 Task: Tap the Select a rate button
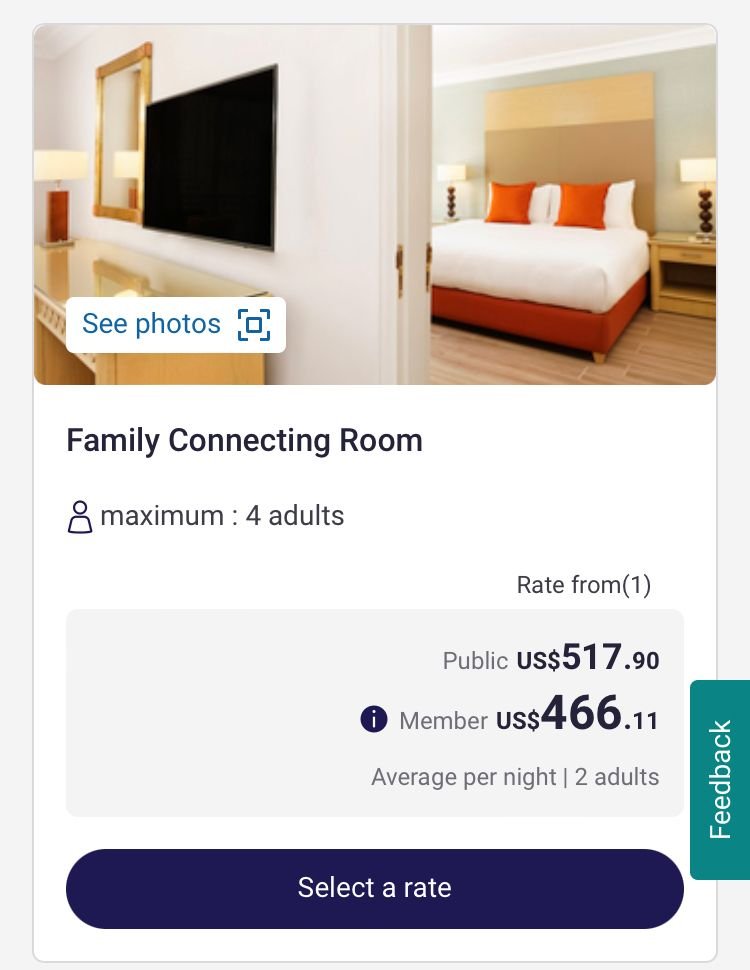(x=375, y=888)
